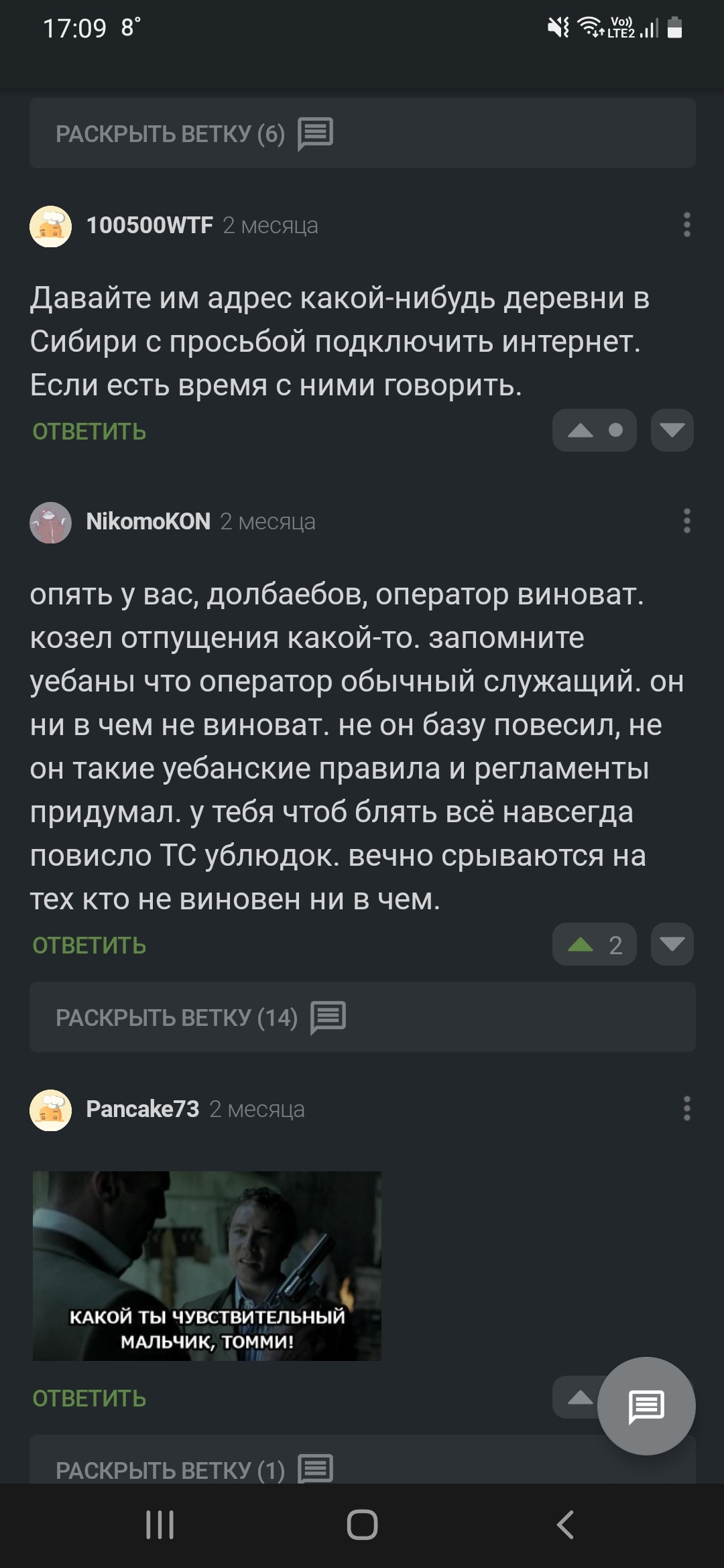724x1568 pixels.
Task: Downvote NikomoKON's comment
Action: (672, 945)
